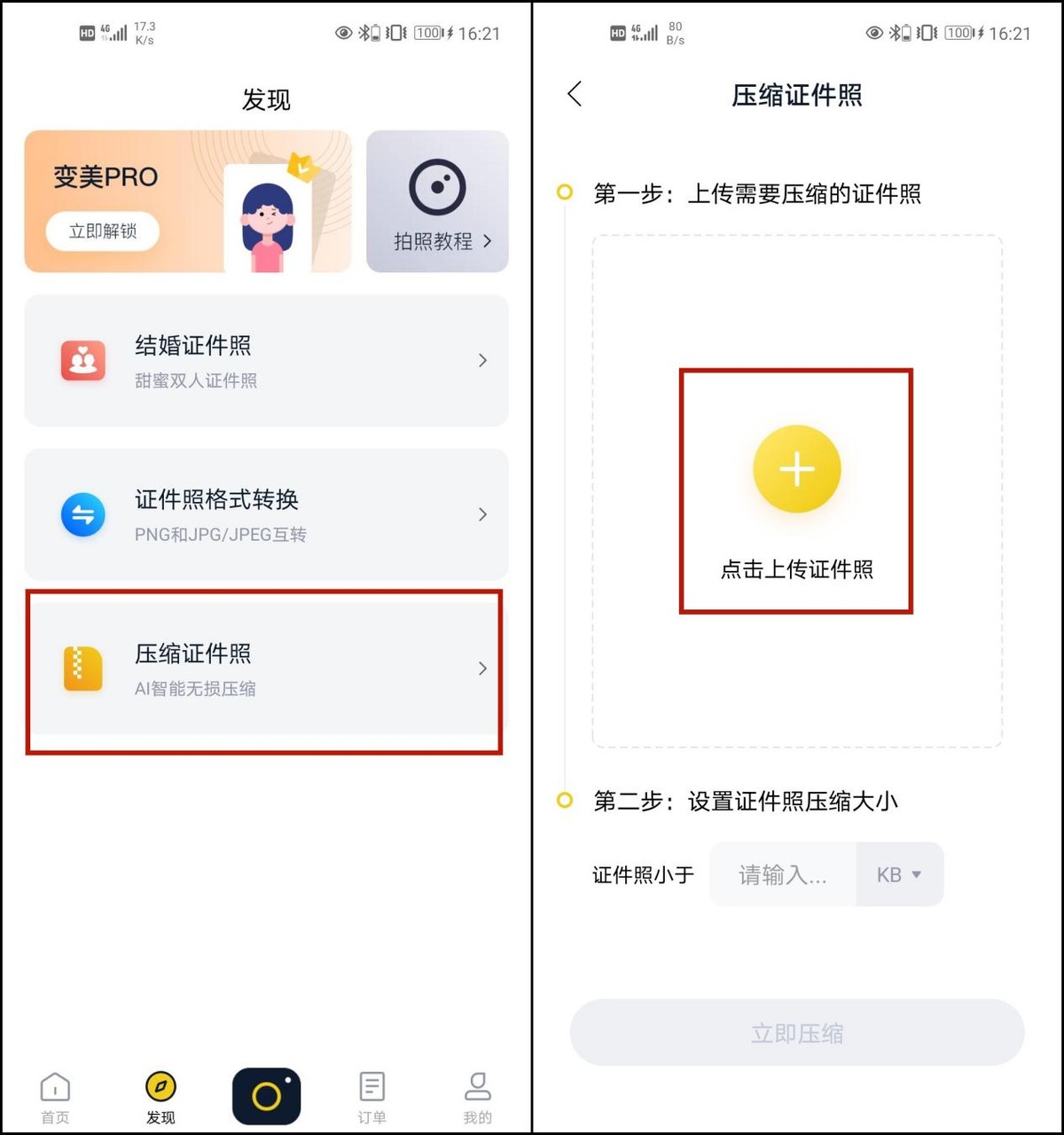This screenshot has width=1064, height=1135.
Task: Open the 结婚证件照 feature icon
Action: pyautogui.click(x=82, y=360)
